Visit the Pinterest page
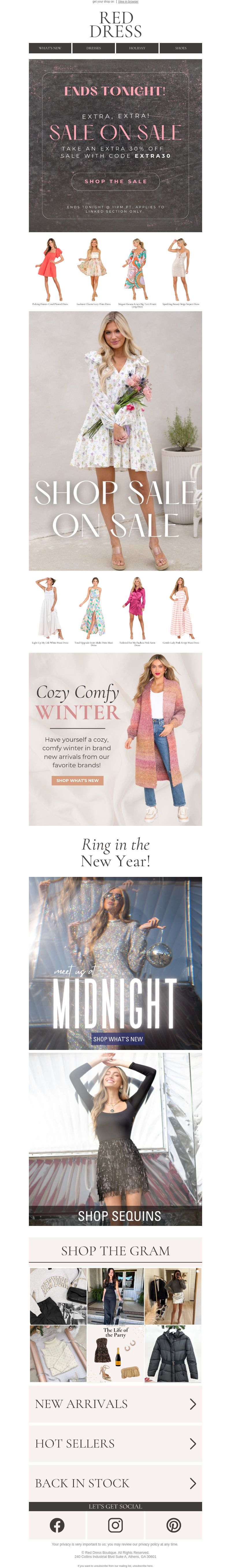 174,1525
